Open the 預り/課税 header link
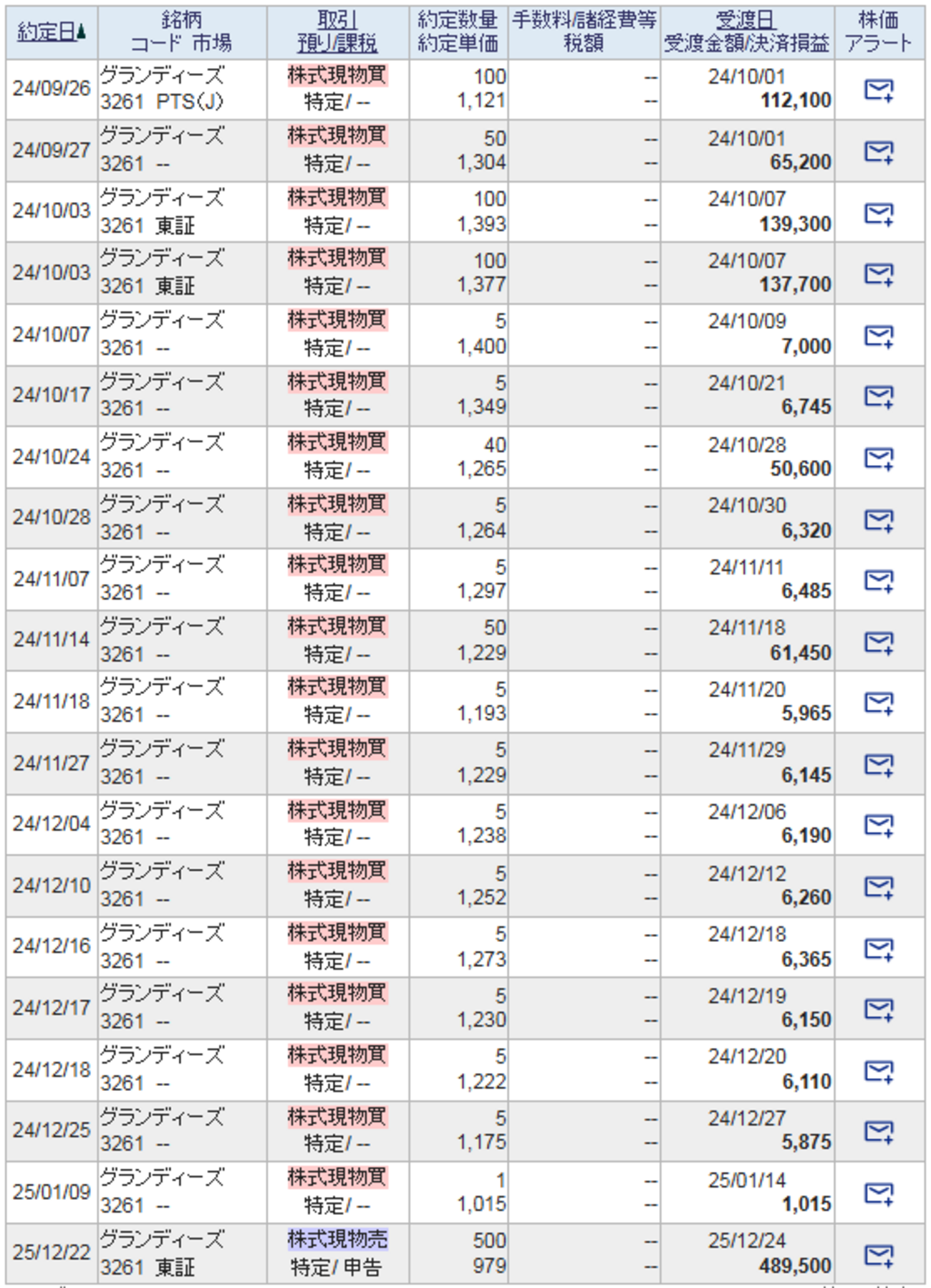The width and height of the screenshot is (931, 1288). (x=337, y=44)
